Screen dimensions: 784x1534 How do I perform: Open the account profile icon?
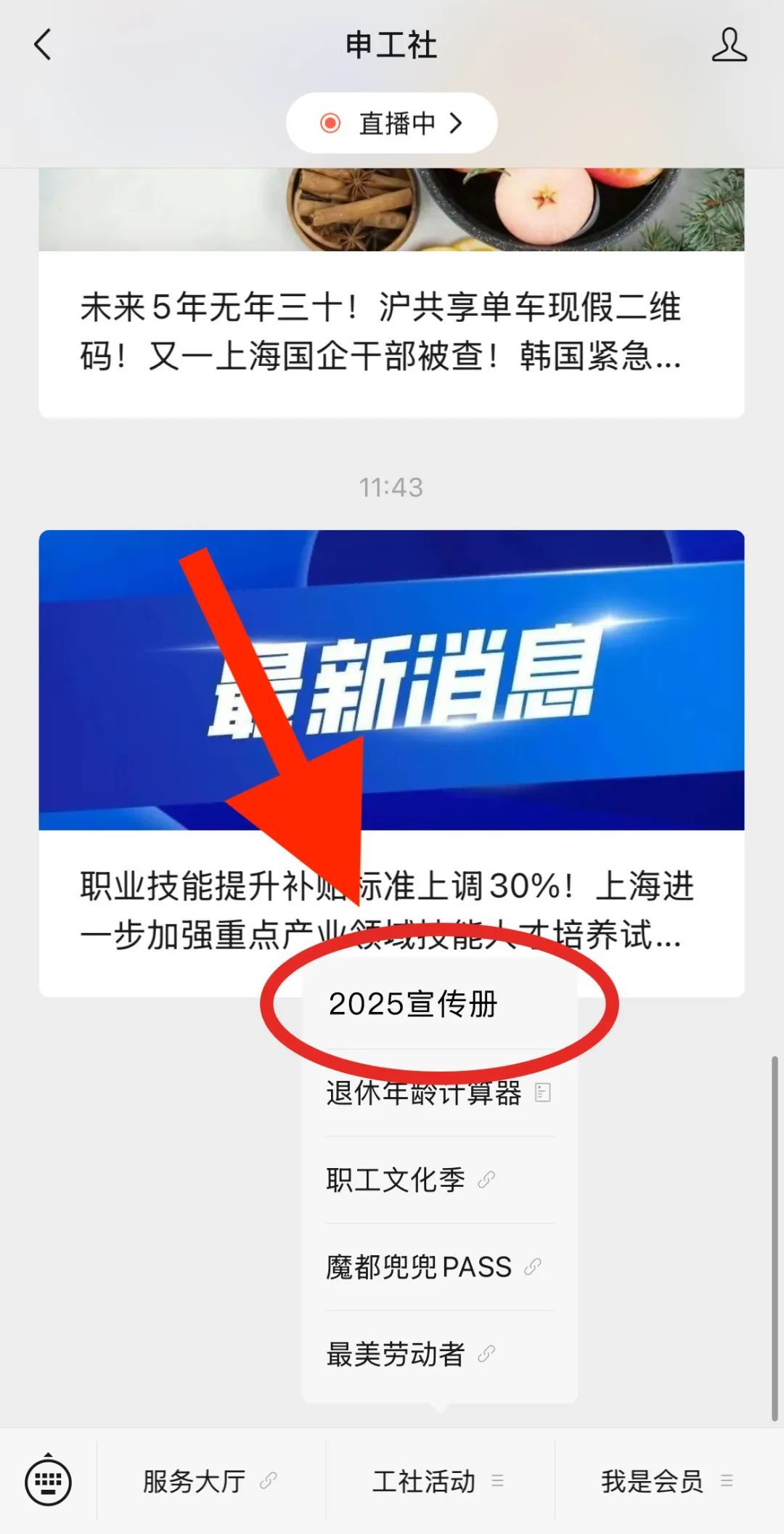pos(729,45)
